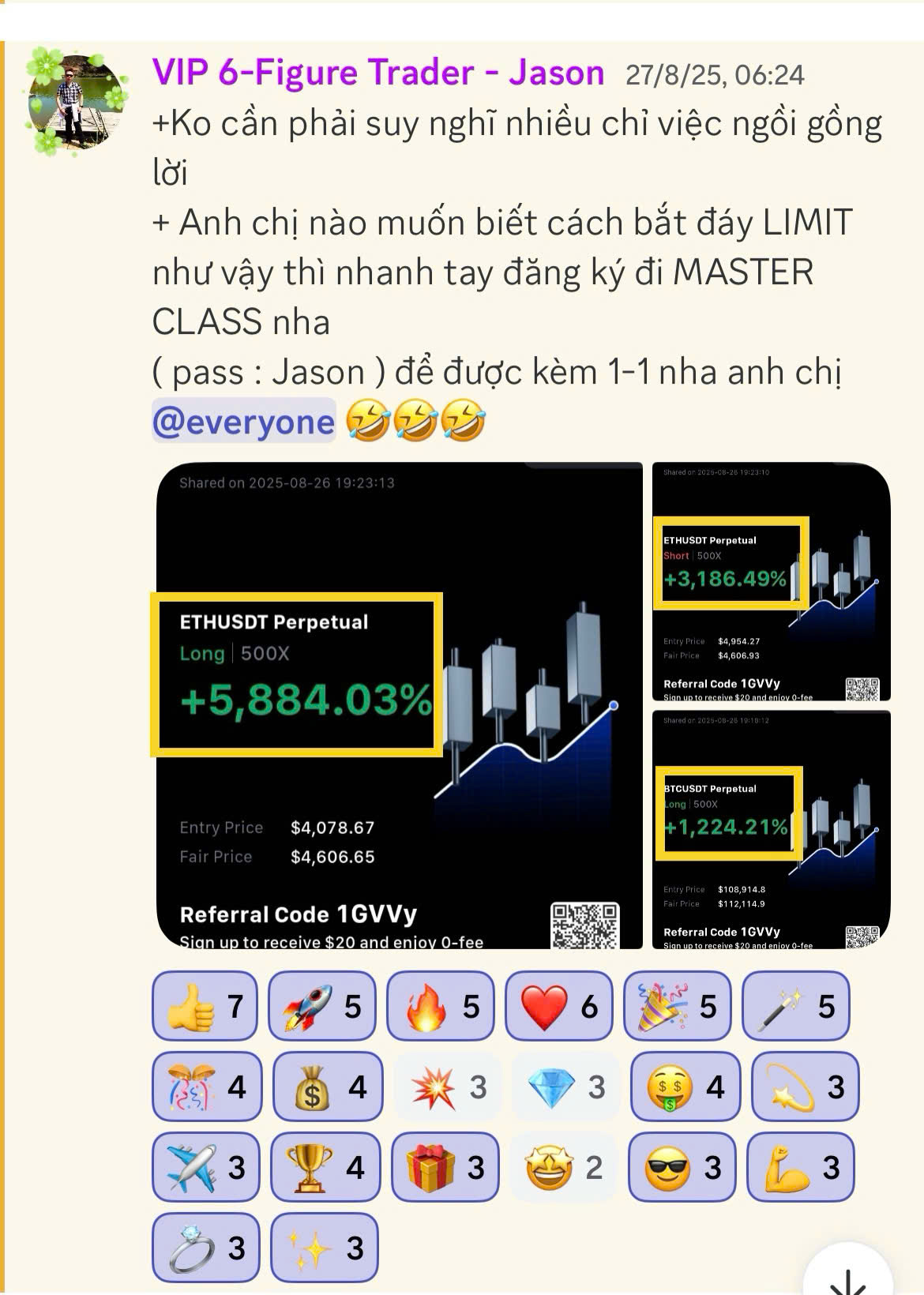Tap the sunglasses face reaction
Viewport: 924px width, 1295px height.
pos(682,1167)
